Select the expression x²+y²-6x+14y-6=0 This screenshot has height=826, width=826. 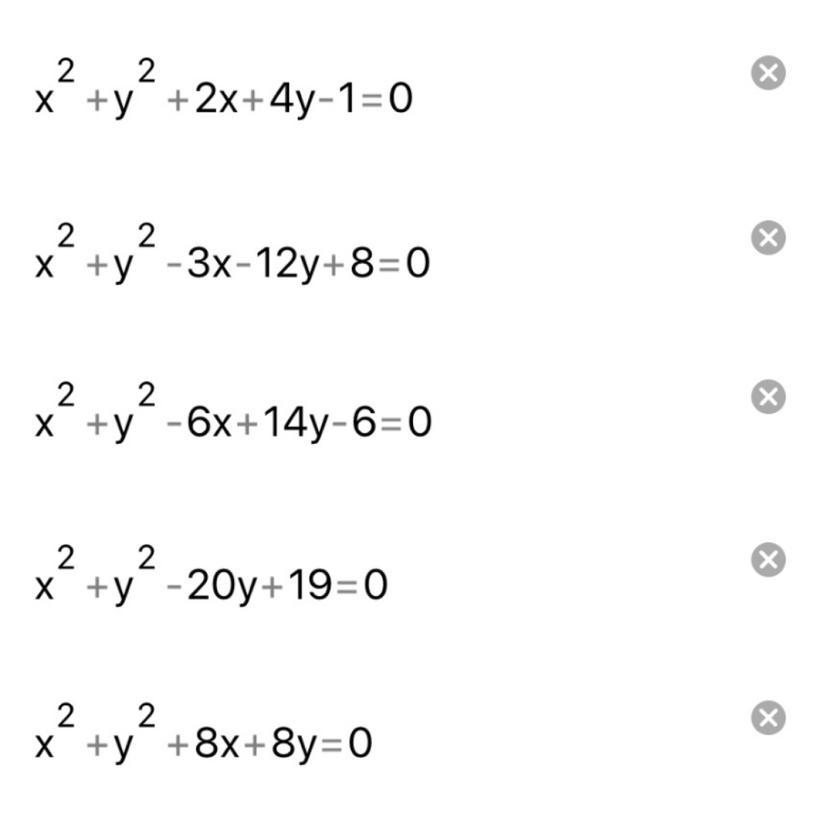point(233,421)
